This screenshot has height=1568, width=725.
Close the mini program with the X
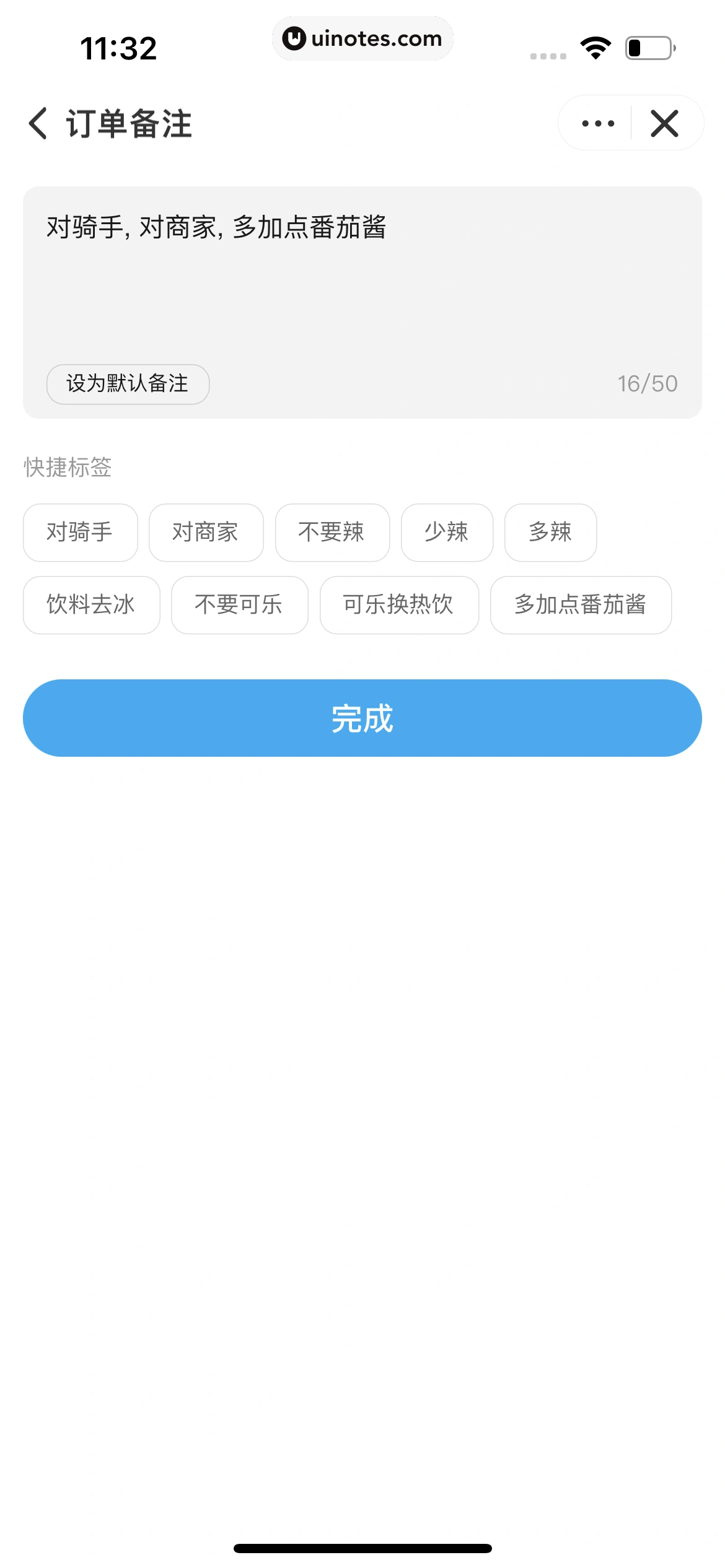(x=664, y=123)
